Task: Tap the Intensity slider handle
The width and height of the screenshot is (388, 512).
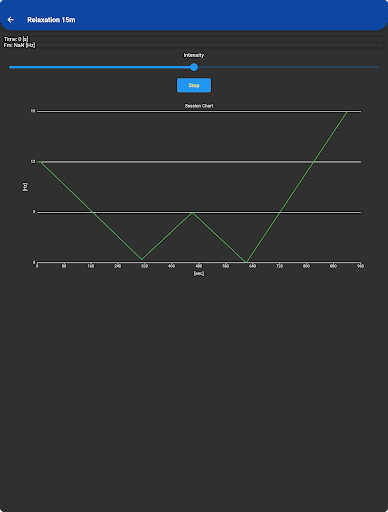Action: click(194, 67)
